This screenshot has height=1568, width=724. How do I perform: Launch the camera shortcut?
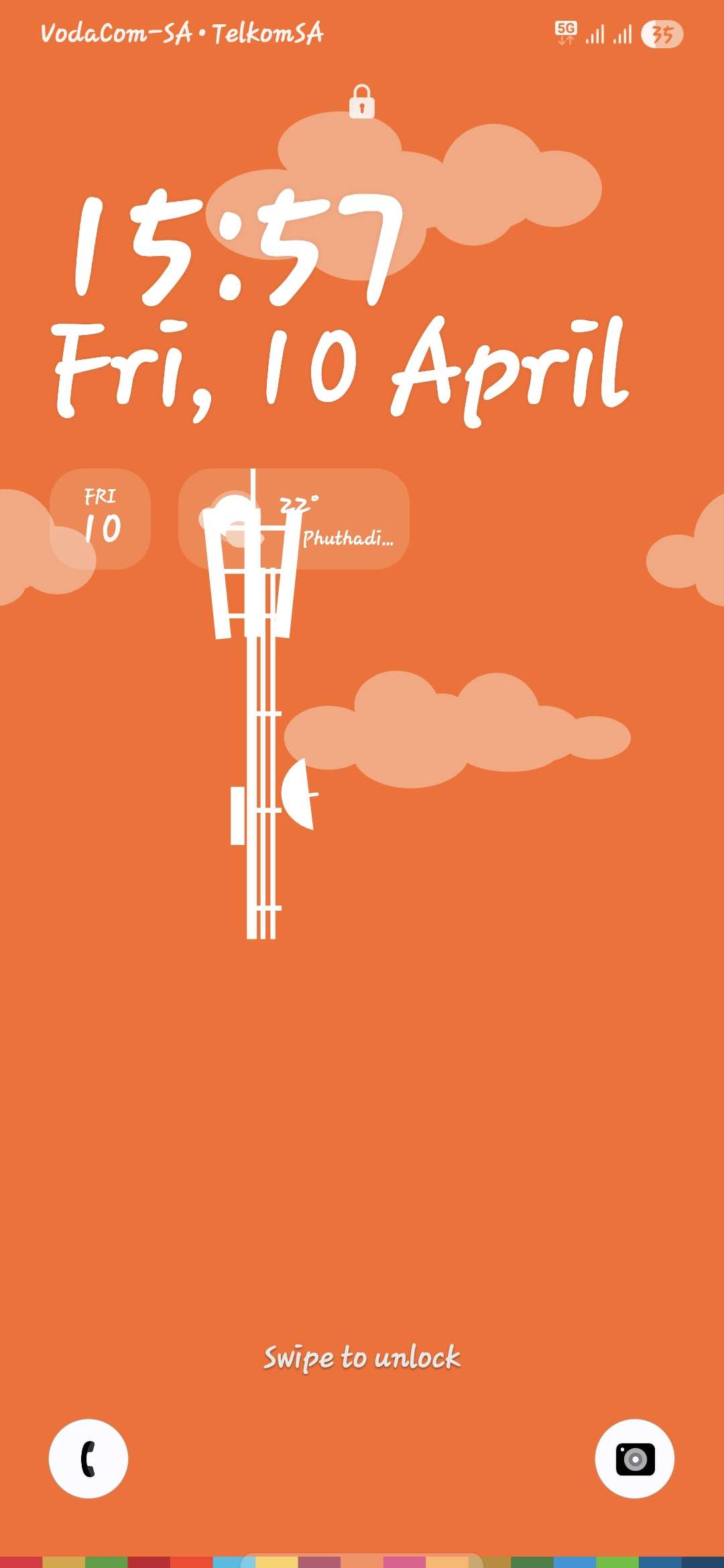coord(634,1458)
